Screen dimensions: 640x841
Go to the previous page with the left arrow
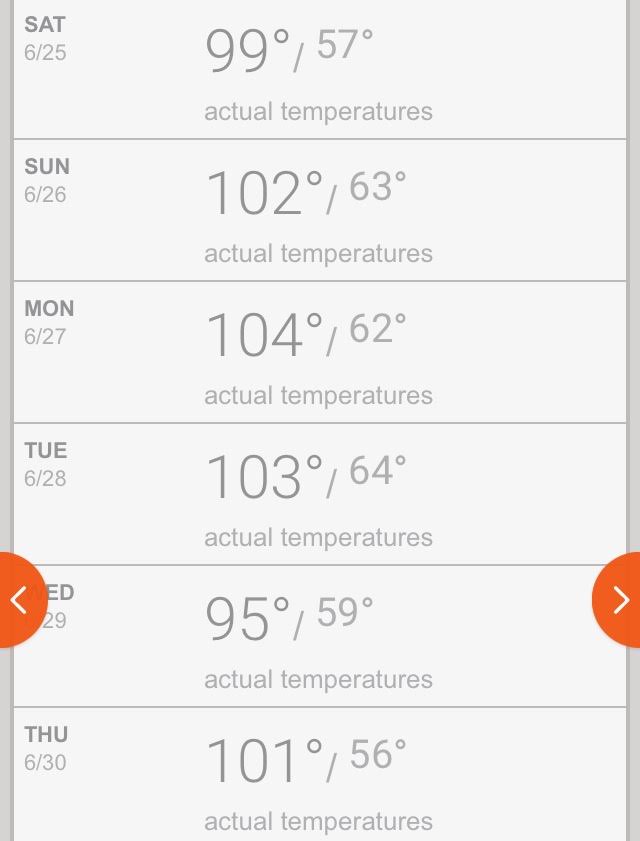pyautogui.click(x=18, y=600)
